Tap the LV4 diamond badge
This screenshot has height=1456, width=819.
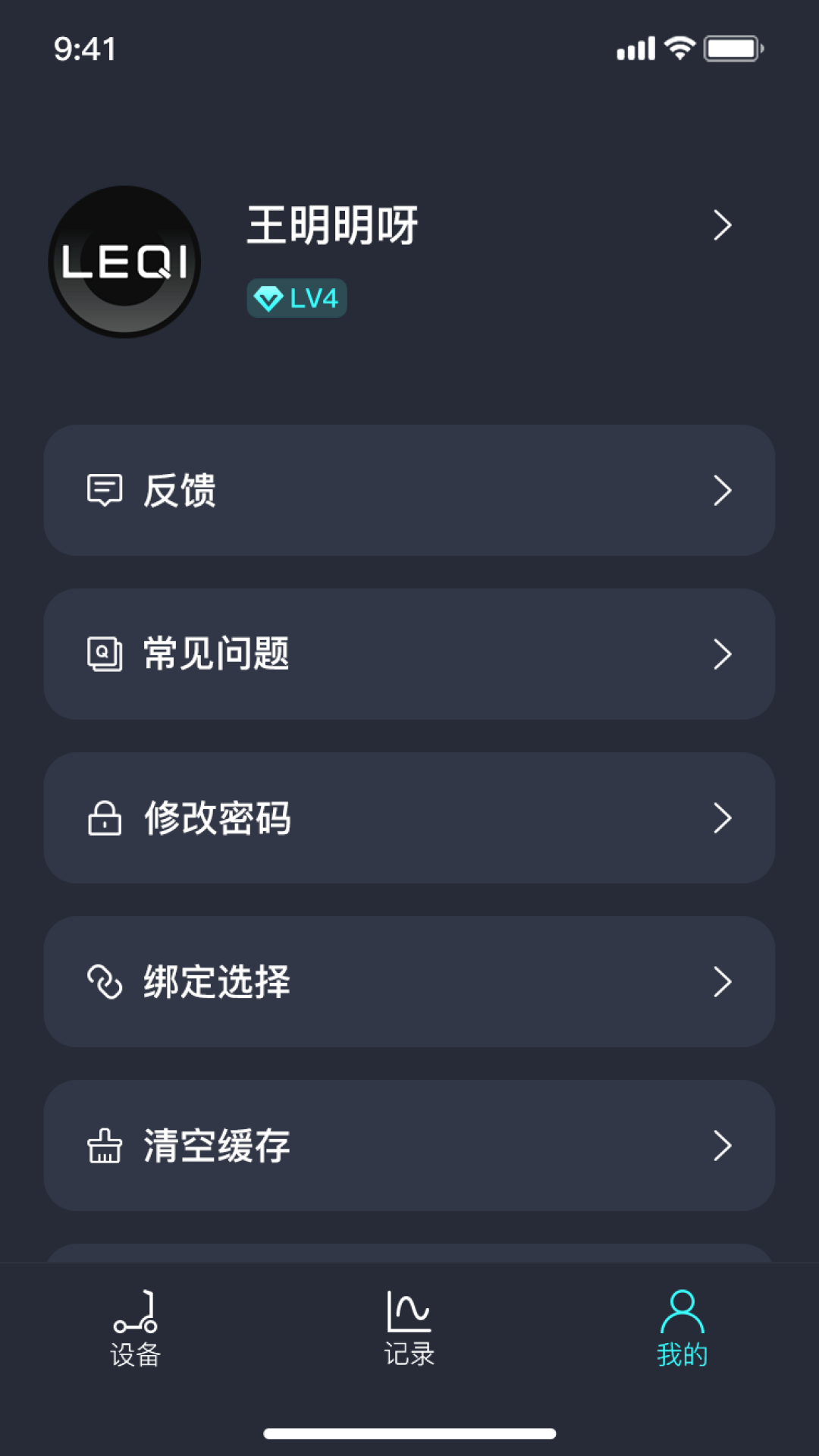coord(297,299)
